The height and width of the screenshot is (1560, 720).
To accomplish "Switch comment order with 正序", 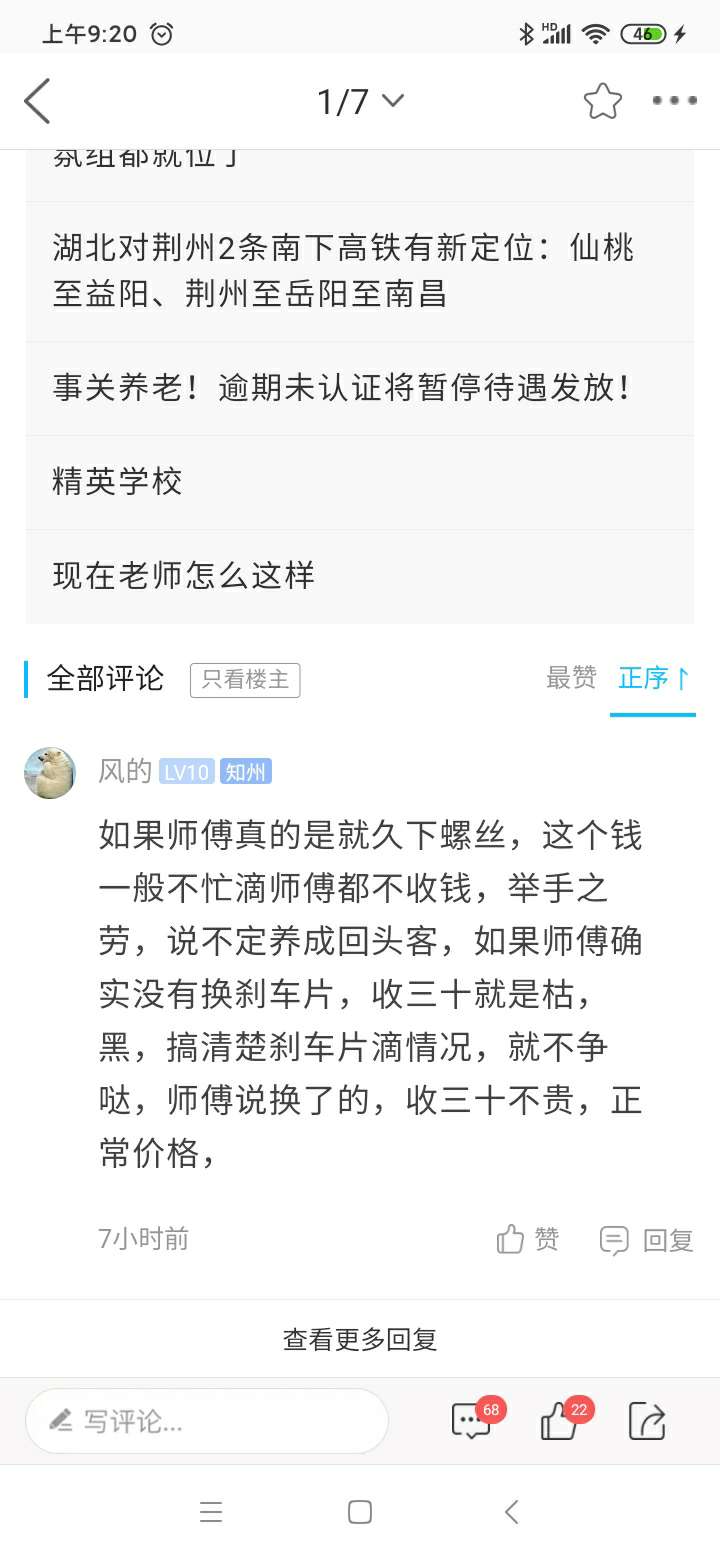I will [x=653, y=678].
